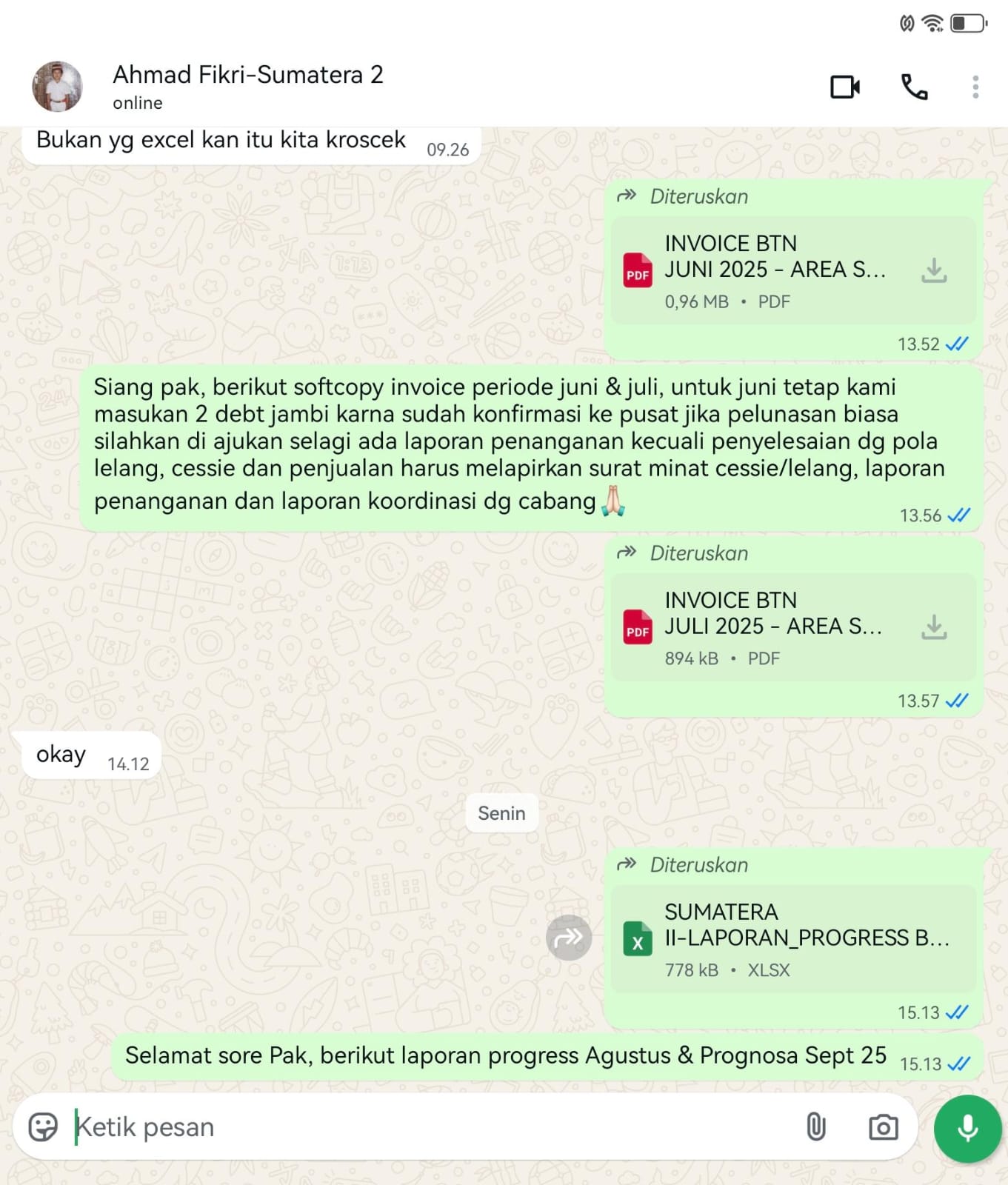
Task: Open the SUMATERA II-LAPORAN_PROGRESS XLSX file
Action: tap(792, 938)
